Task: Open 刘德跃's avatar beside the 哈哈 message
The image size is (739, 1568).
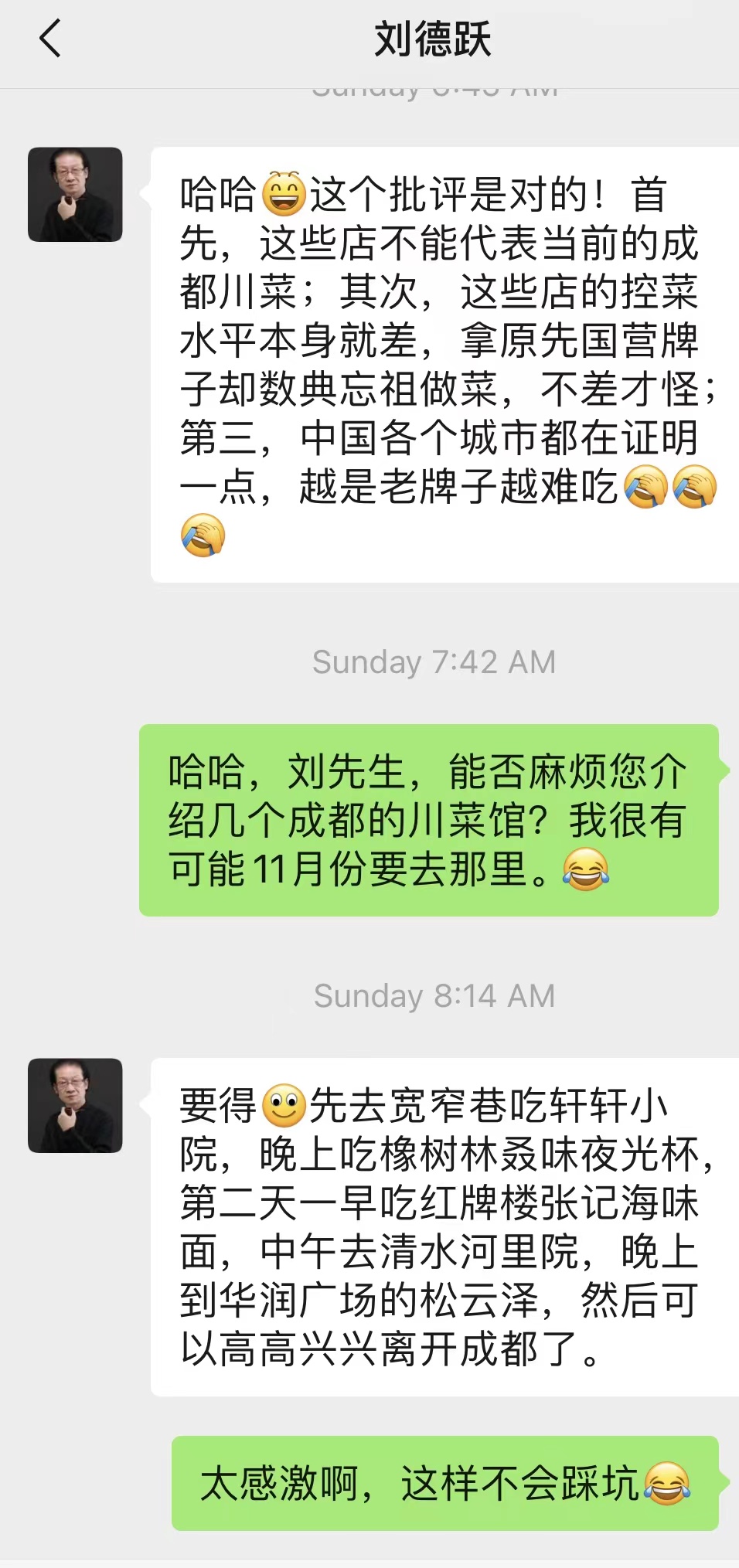Action: click(x=75, y=195)
